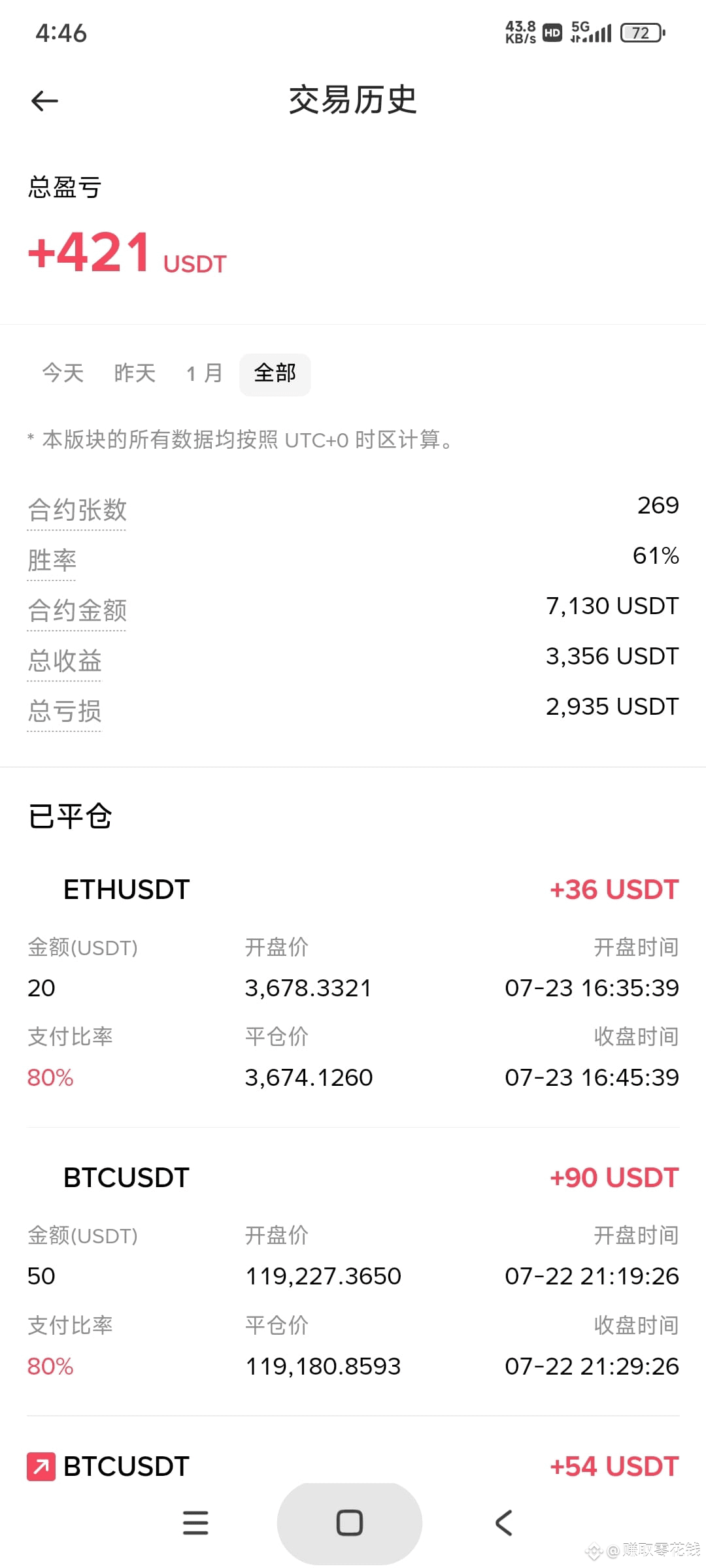Switch to the 今天 filter
706x1568 pixels.
(x=63, y=373)
